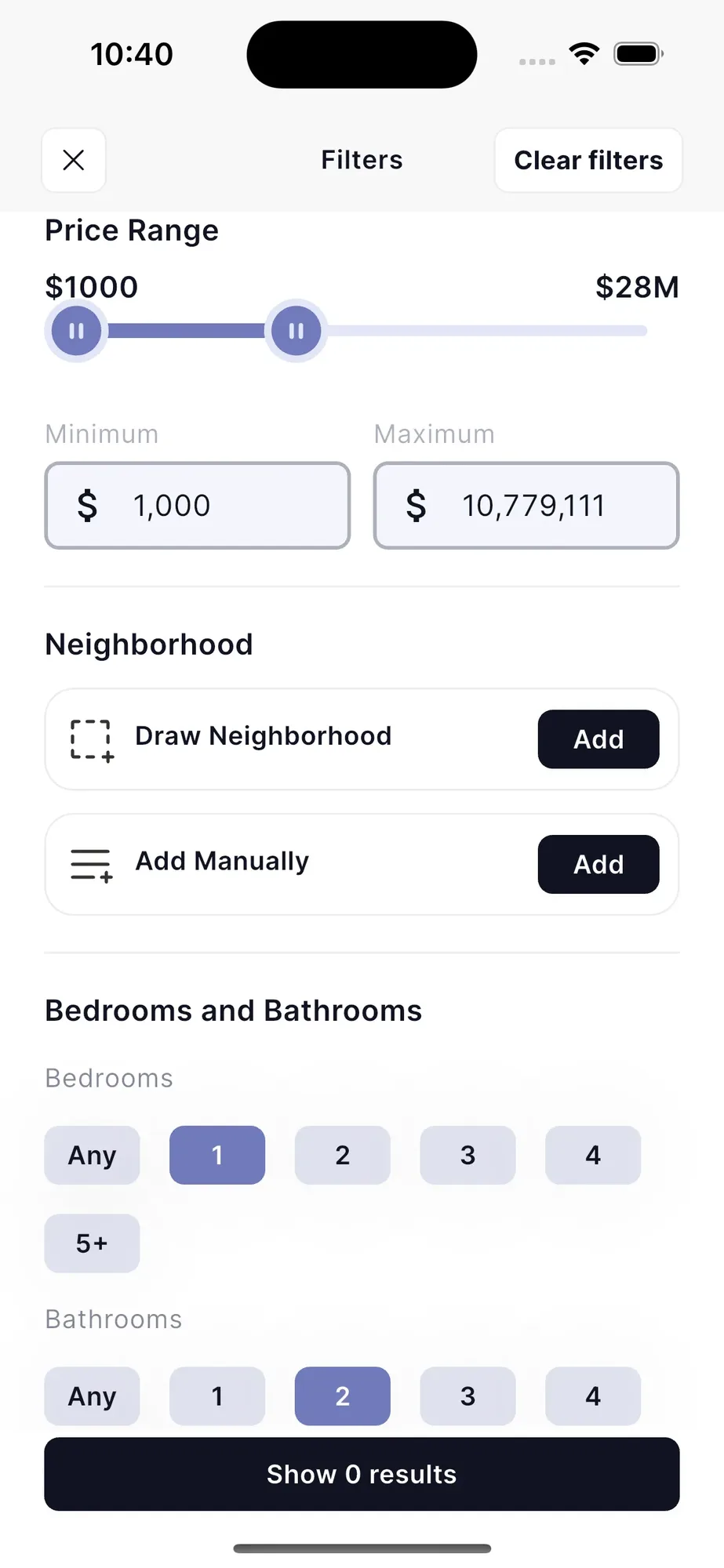The width and height of the screenshot is (724, 1568).
Task: Edit the Minimum price field
Action: point(198,506)
